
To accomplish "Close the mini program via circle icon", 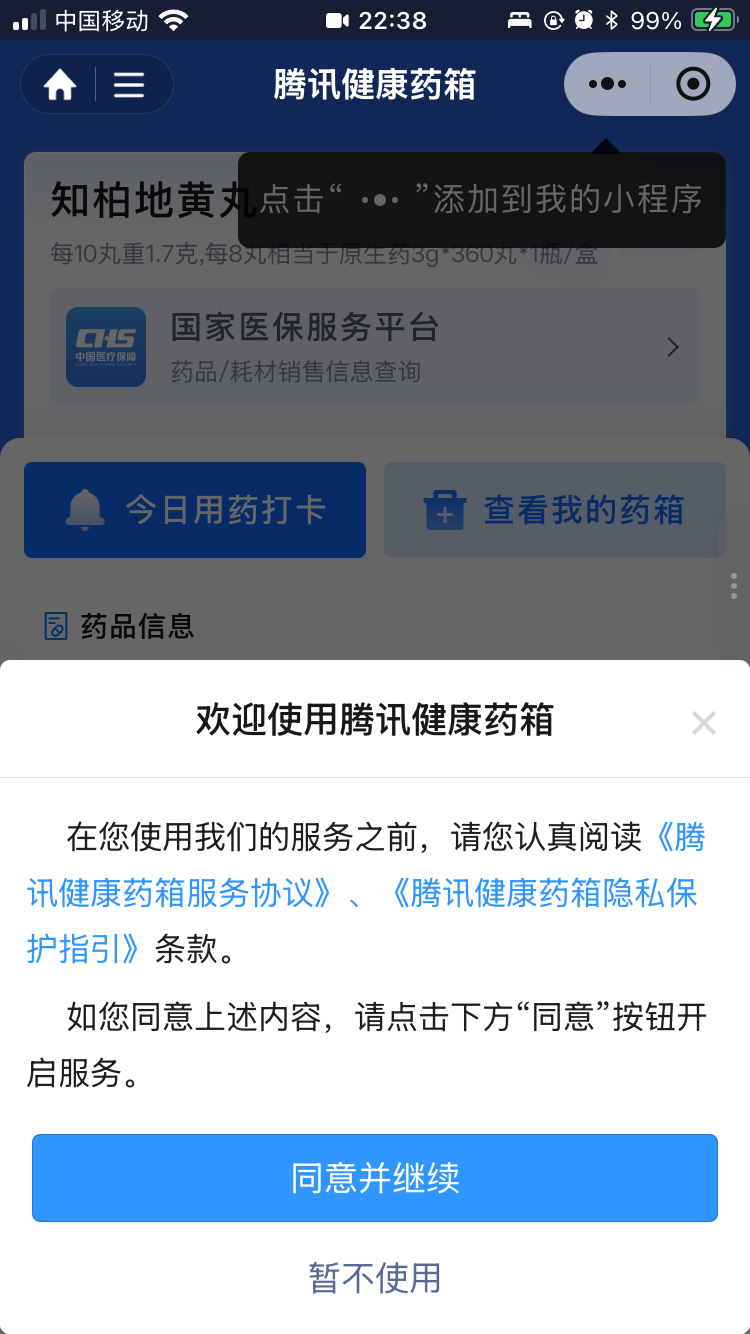I will (693, 85).
